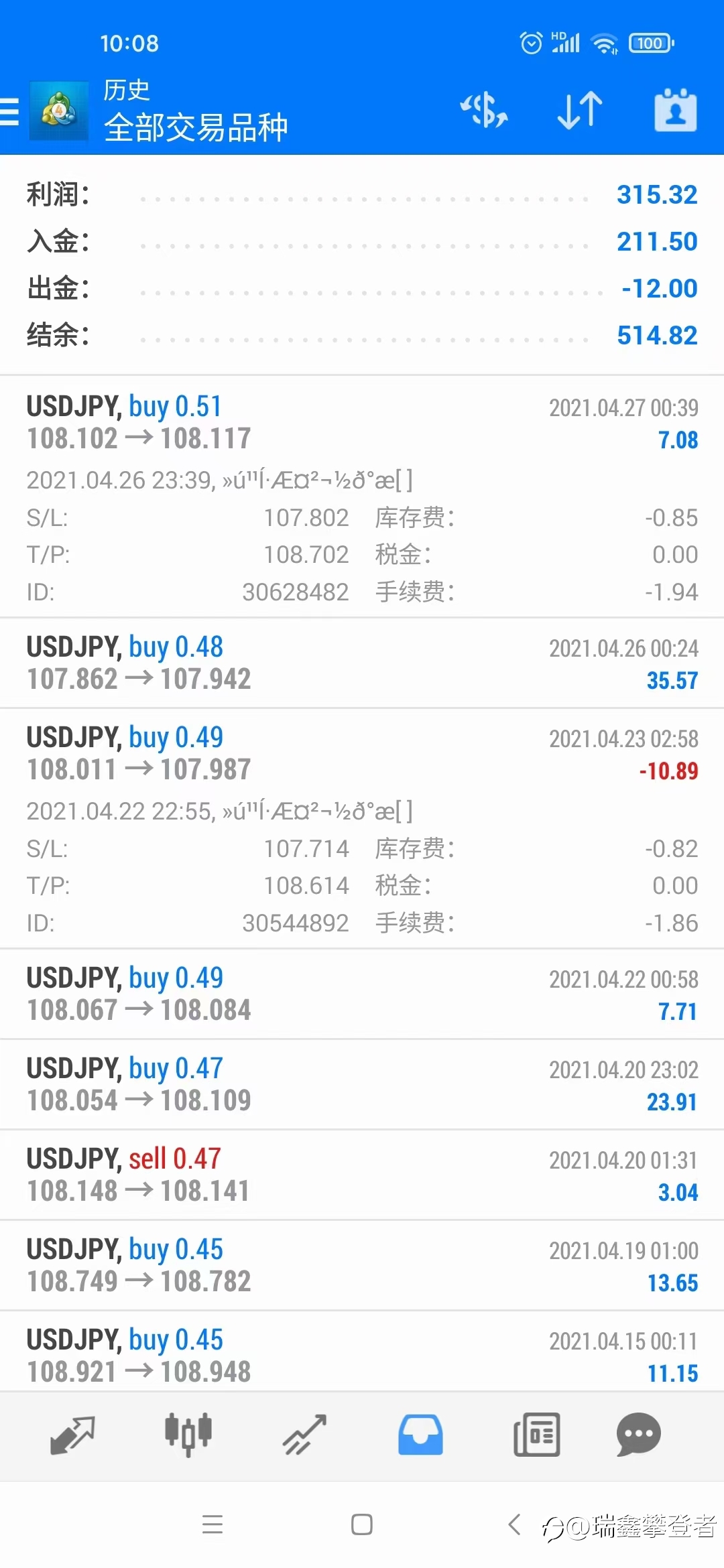724x1568 pixels.
Task: Switch to the Chart tab with candlesticks
Action: coord(188,1435)
